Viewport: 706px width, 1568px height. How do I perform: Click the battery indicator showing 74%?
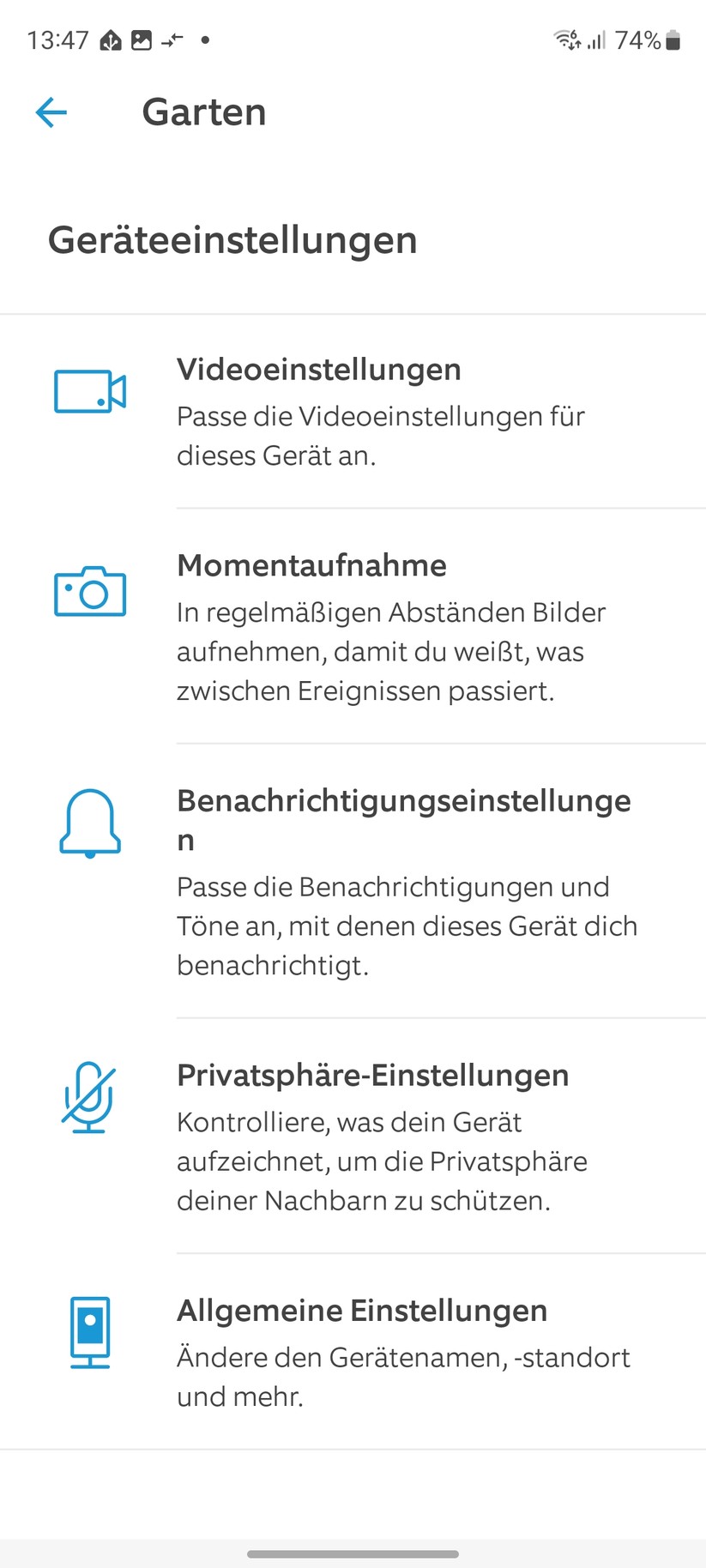click(x=673, y=39)
